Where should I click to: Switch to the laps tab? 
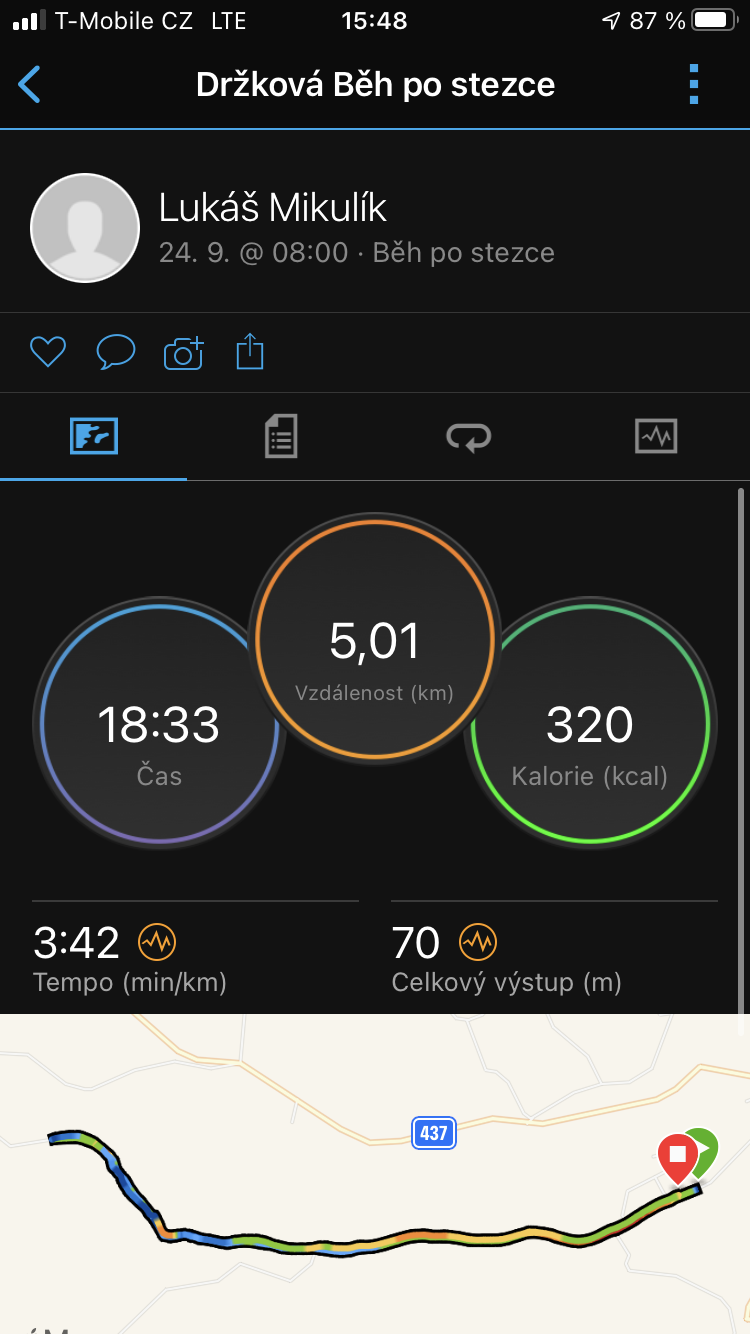tap(469, 437)
